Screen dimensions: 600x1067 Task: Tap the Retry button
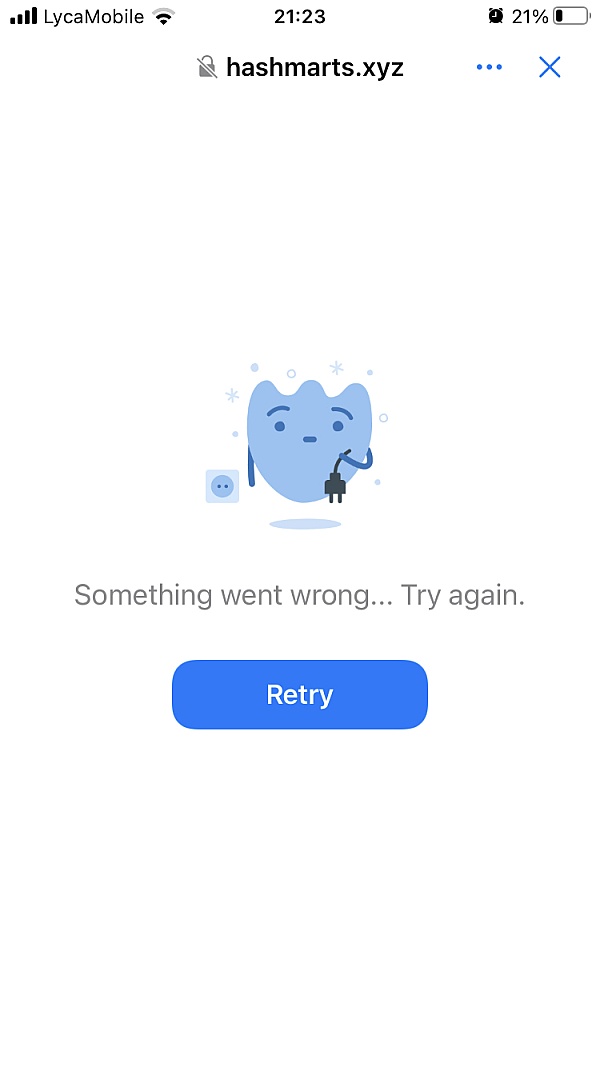coord(299,694)
